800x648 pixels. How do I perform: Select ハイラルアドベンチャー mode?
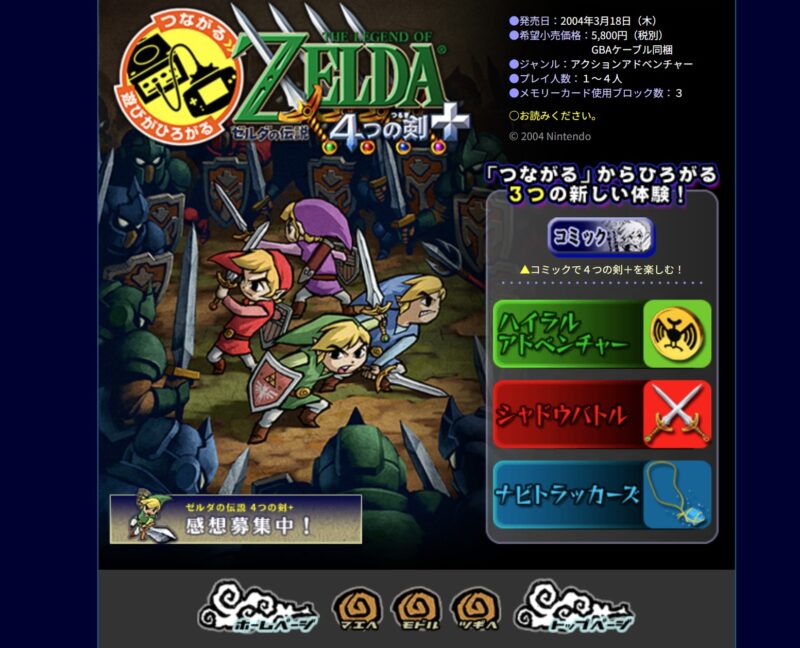(x=601, y=334)
